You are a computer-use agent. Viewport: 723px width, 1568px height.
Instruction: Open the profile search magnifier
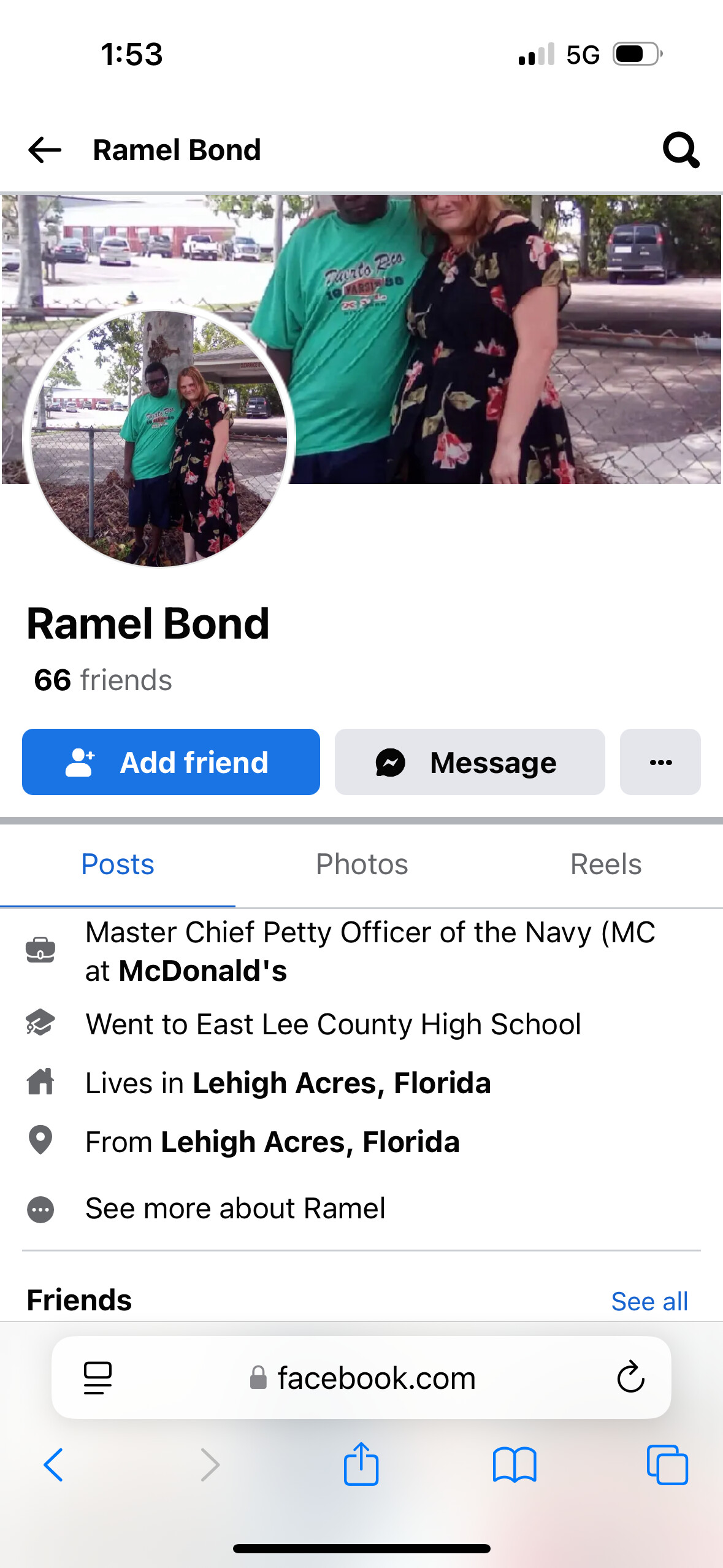point(681,150)
